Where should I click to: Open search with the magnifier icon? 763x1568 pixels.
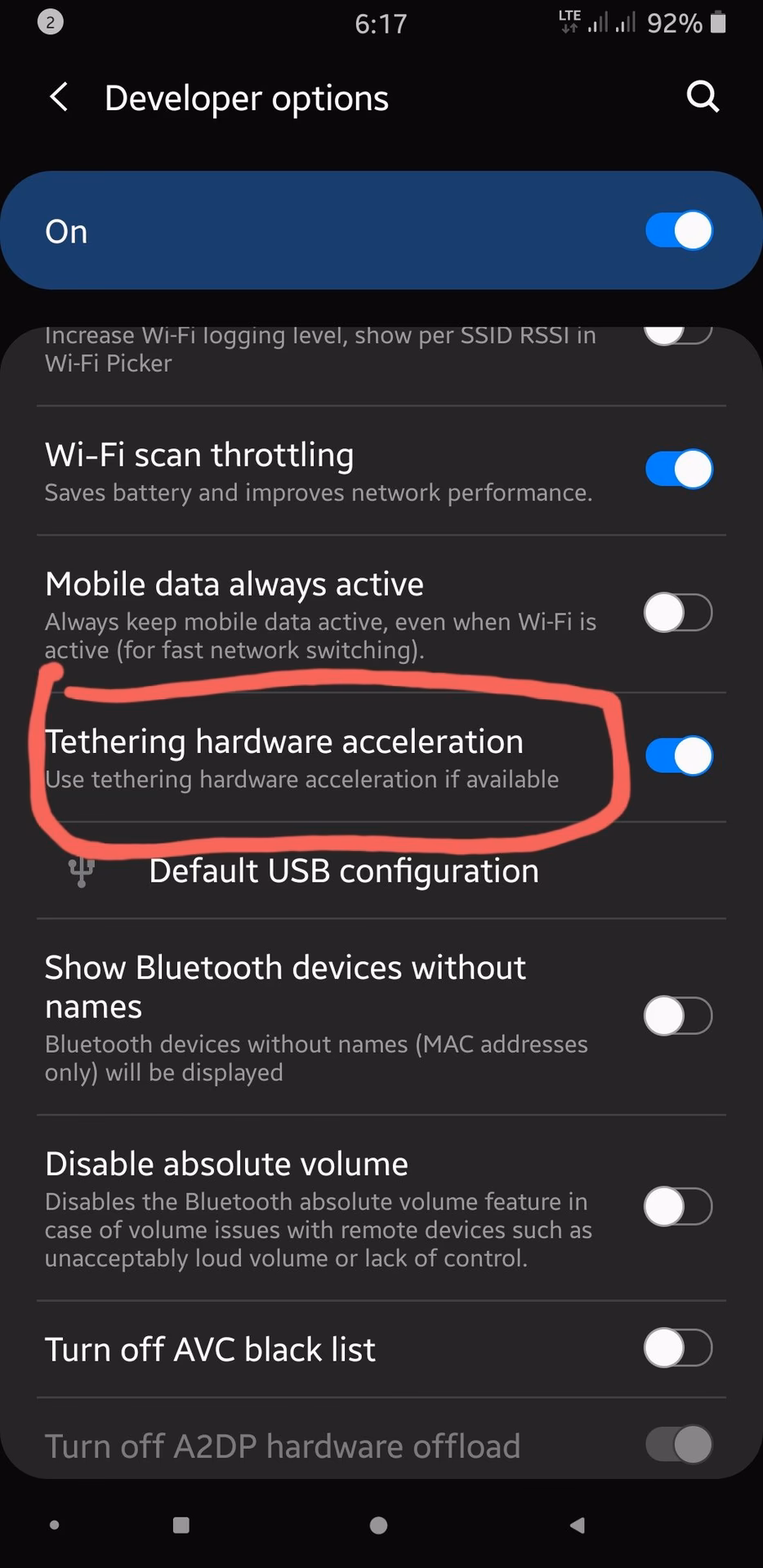click(702, 97)
